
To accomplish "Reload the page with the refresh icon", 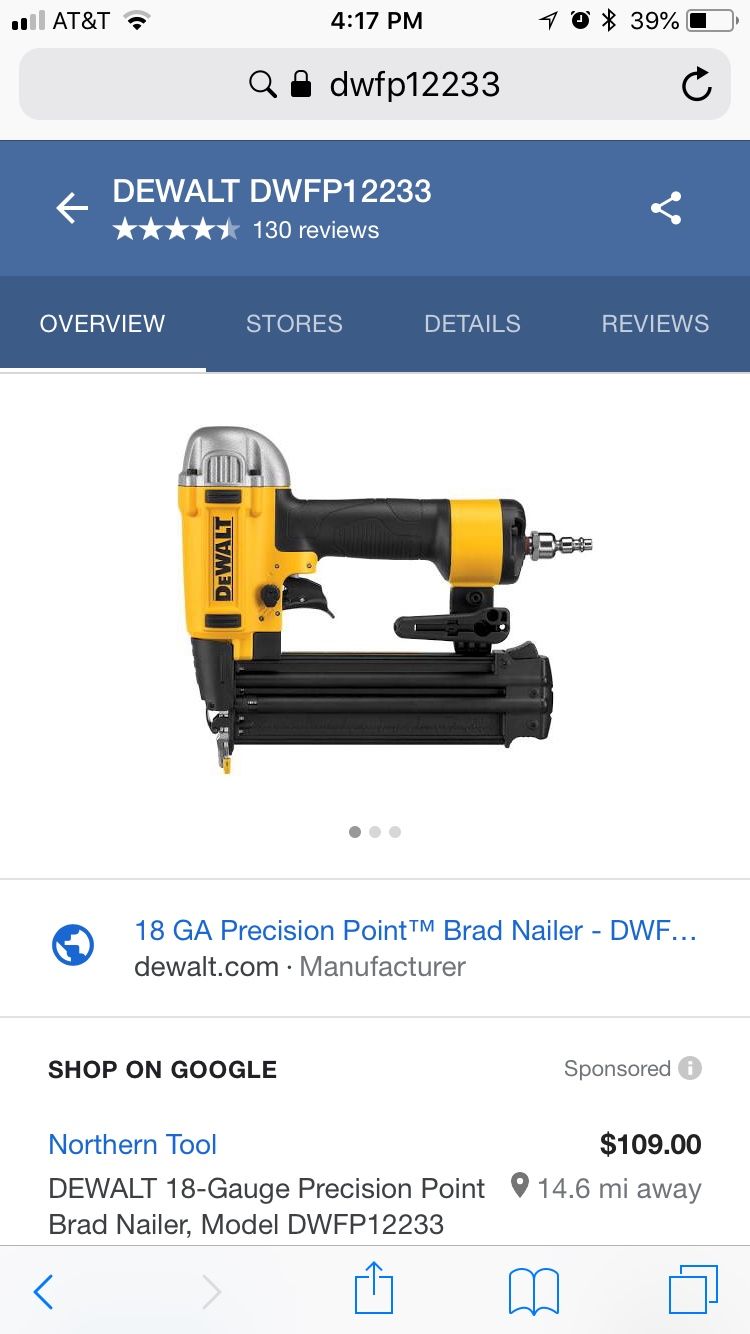I will (697, 85).
